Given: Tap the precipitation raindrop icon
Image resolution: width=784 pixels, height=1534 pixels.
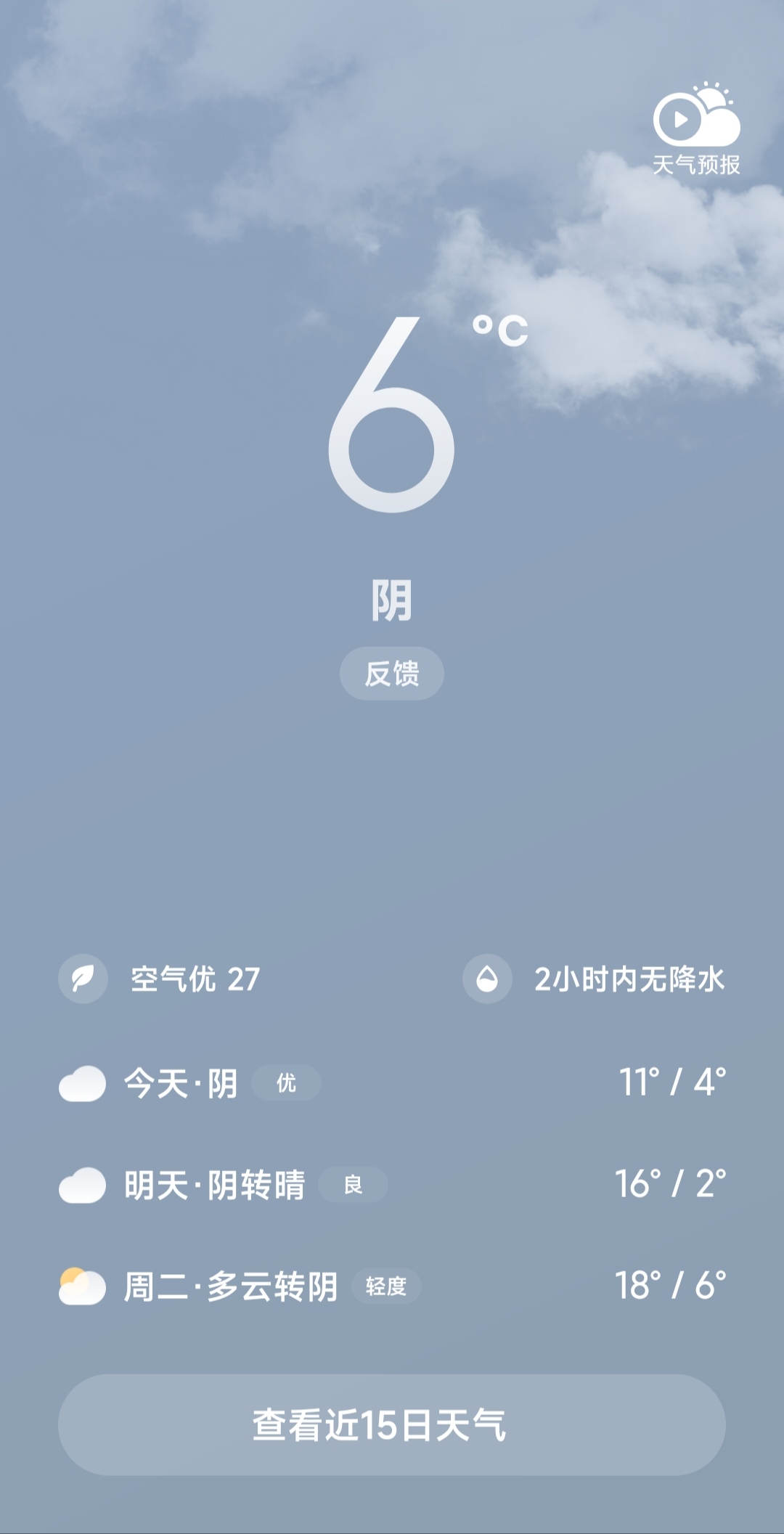Looking at the screenshot, I should (486, 980).
